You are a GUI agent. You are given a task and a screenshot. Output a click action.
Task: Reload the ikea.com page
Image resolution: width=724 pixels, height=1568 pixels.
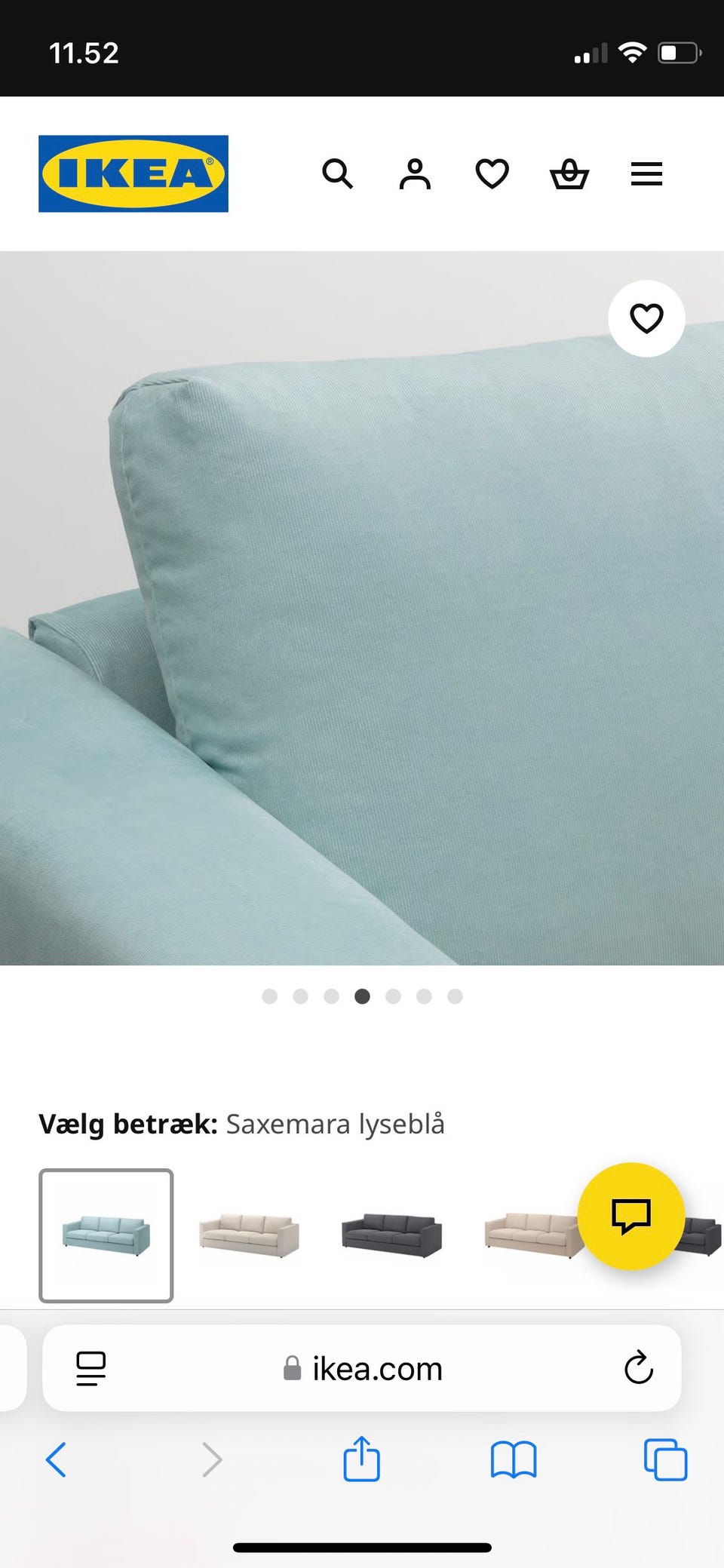[638, 1368]
